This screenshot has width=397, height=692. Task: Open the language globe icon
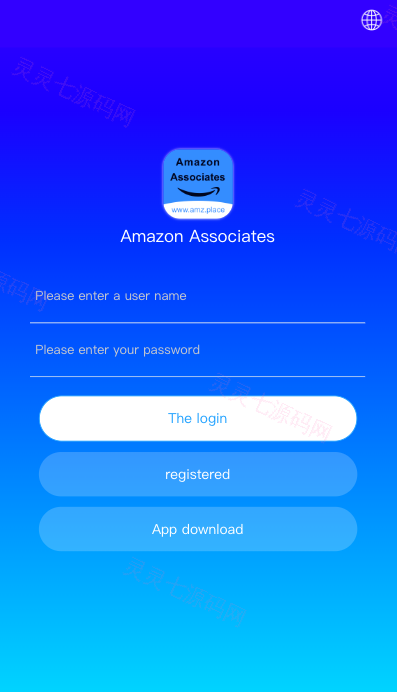coord(371,20)
